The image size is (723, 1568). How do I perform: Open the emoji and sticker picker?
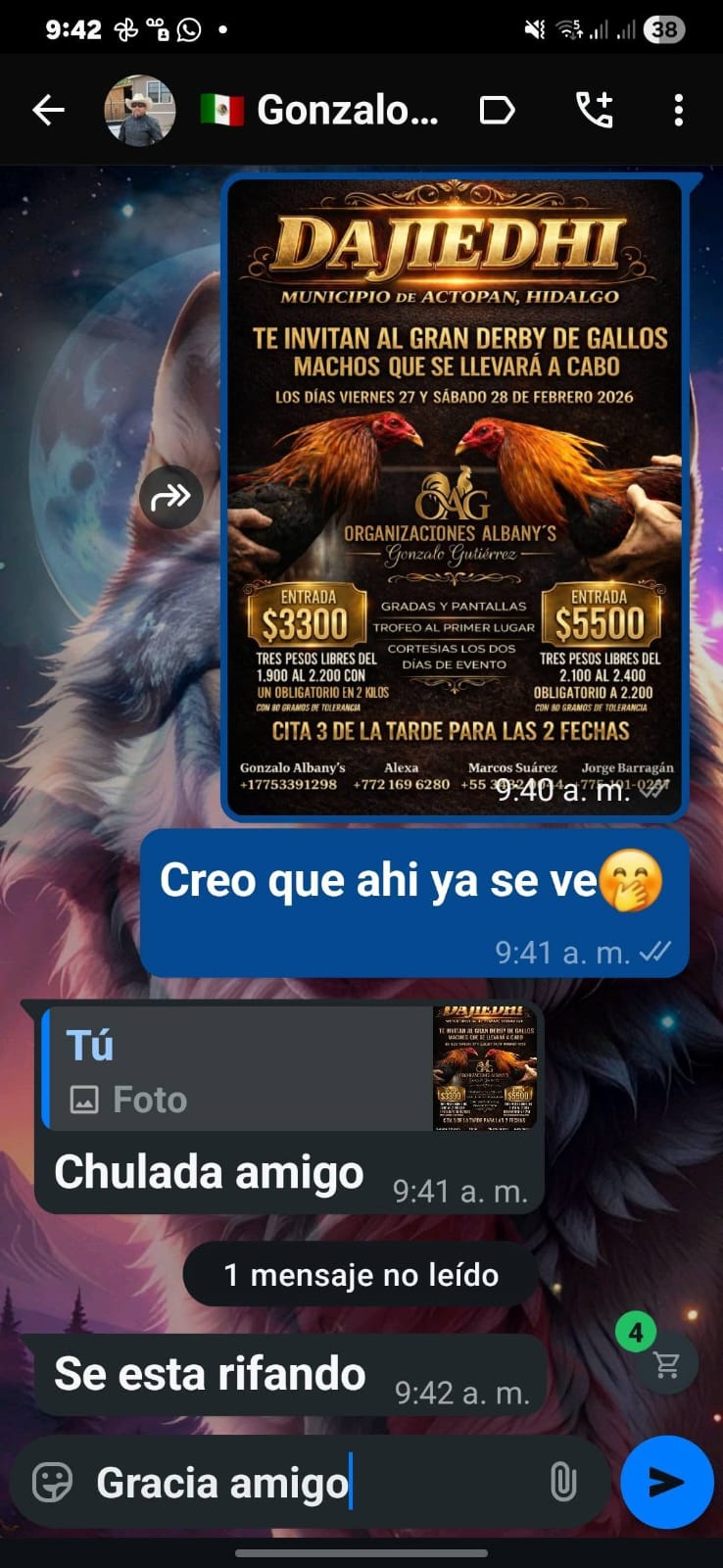(x=53, y=1482)
